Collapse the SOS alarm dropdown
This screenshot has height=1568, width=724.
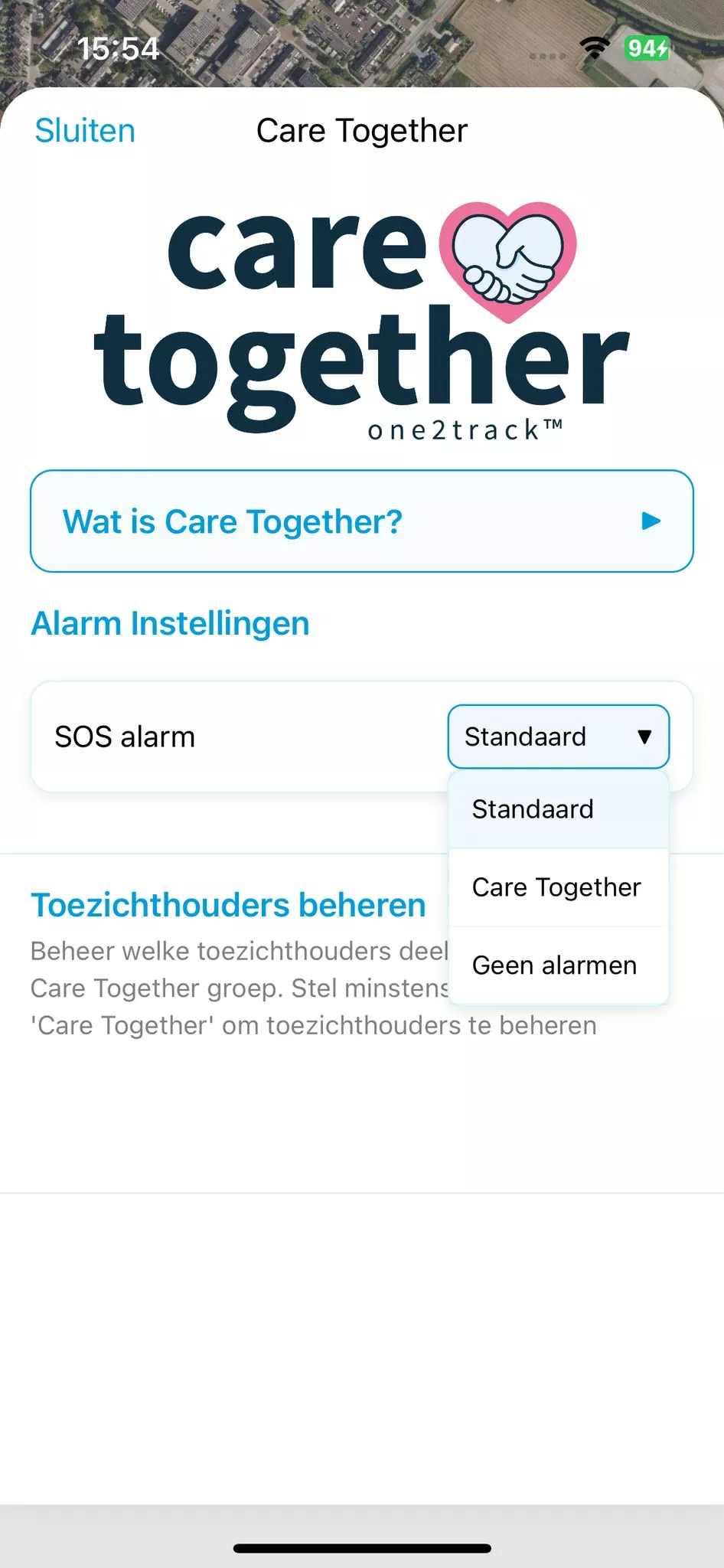pyautogui.click(x=558, y=737)
